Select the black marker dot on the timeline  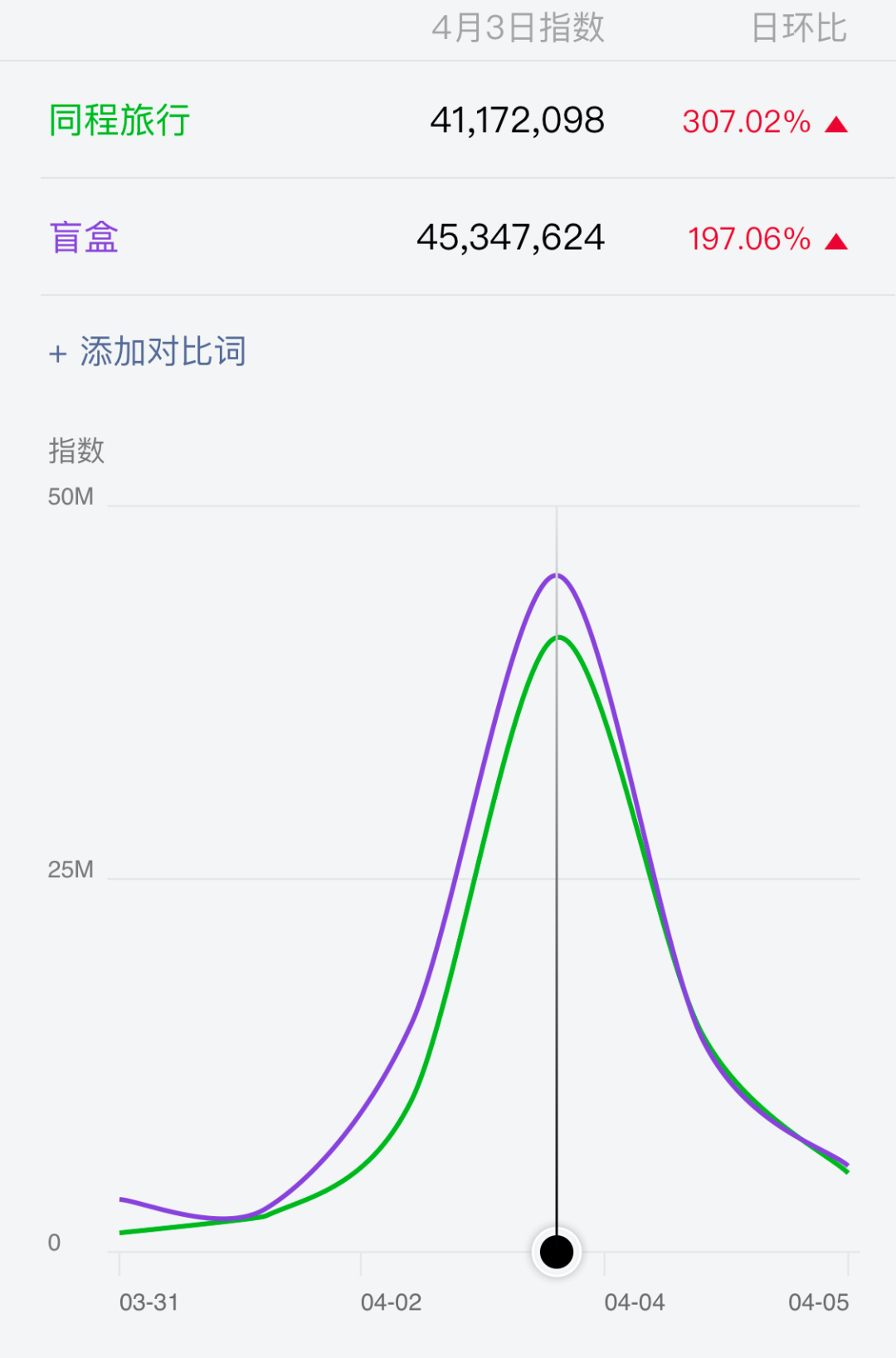(557, 1251)
